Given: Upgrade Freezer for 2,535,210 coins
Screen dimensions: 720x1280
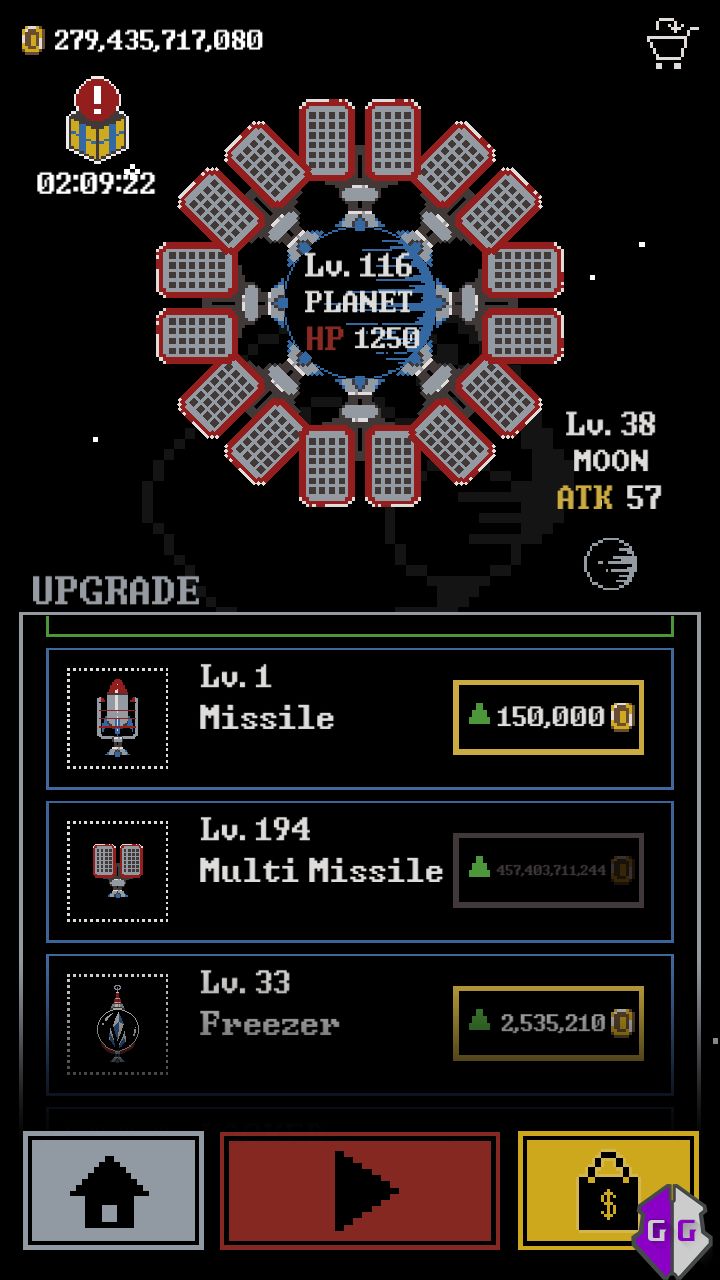Looking at the screenshot, I should (548, 1022).
